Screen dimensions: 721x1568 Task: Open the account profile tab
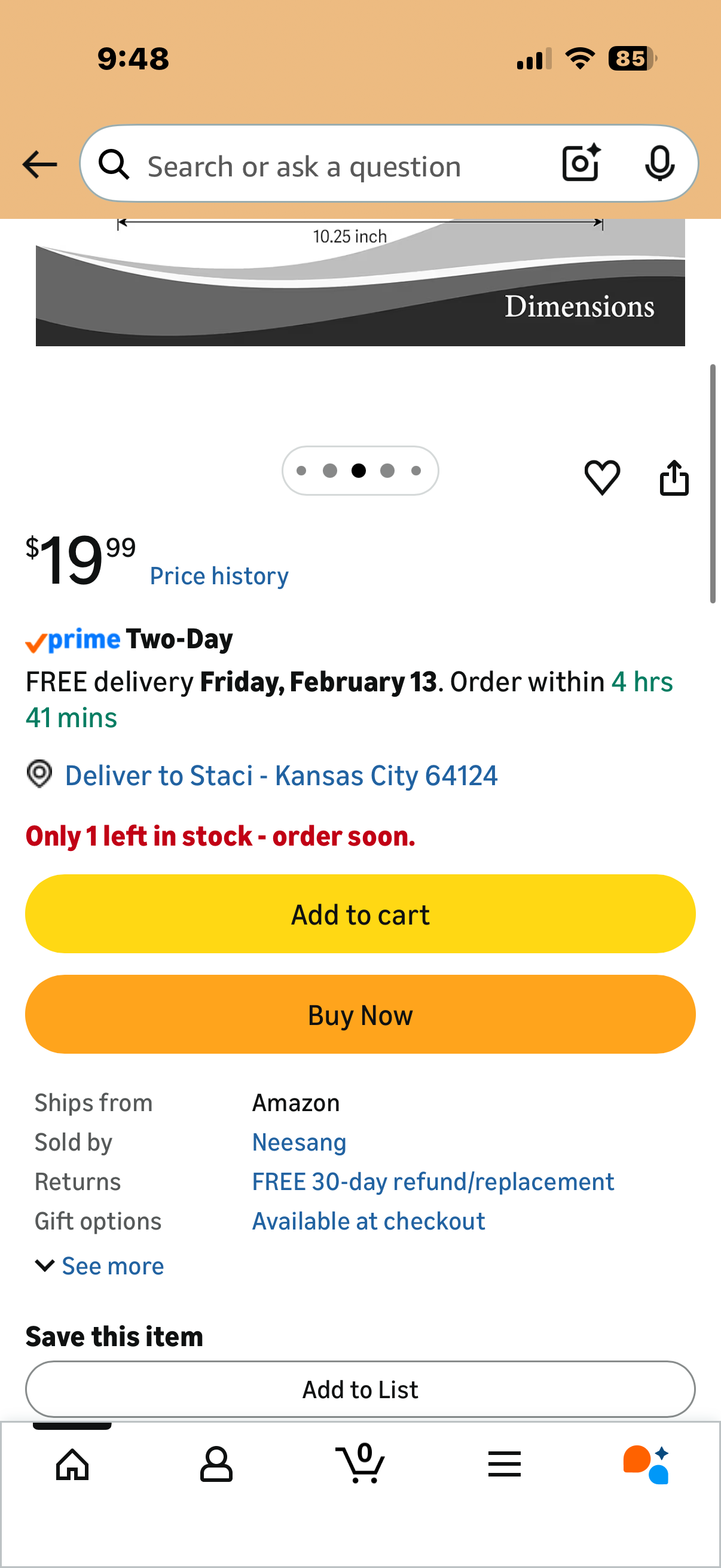pos(216,1463)
